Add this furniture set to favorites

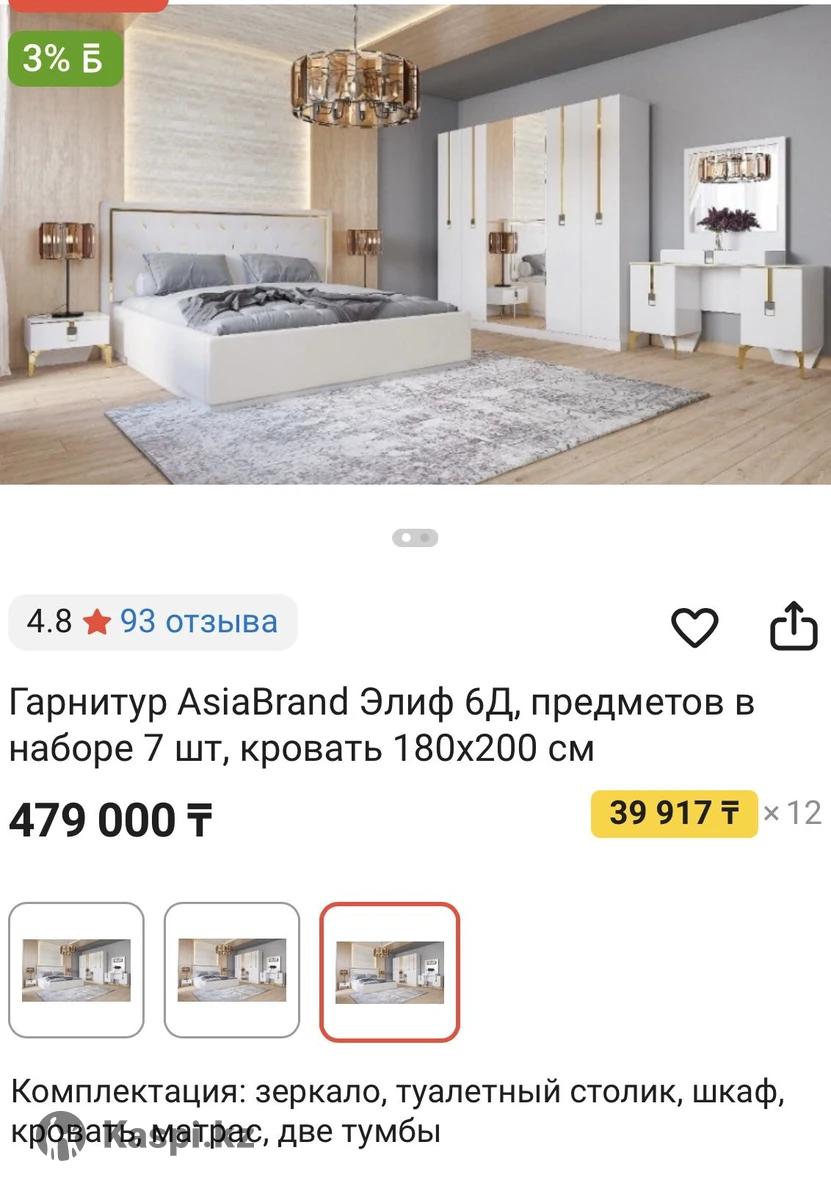pyautogui.click(x=694, y=628)
